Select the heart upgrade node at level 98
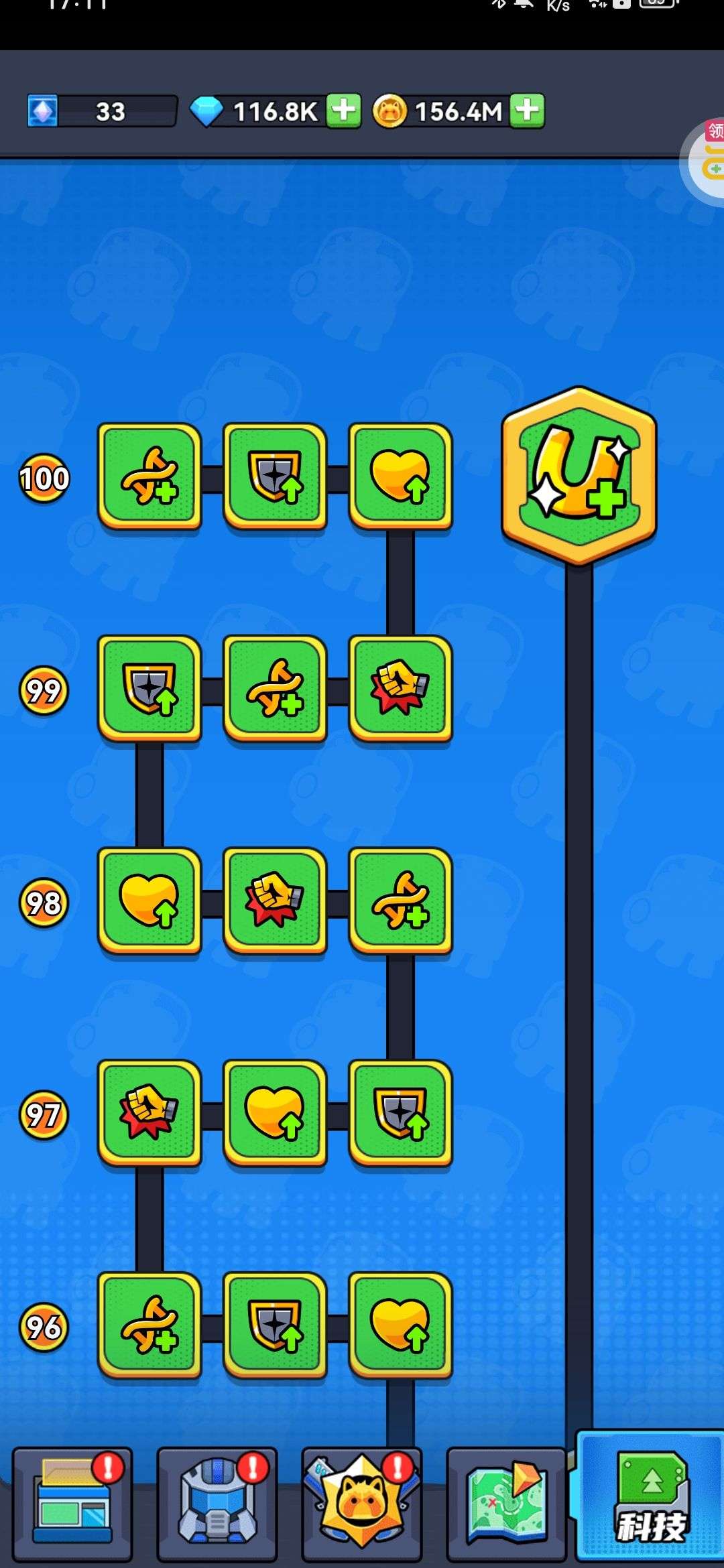Viewport: 724px width, 1568px height. 149,901
